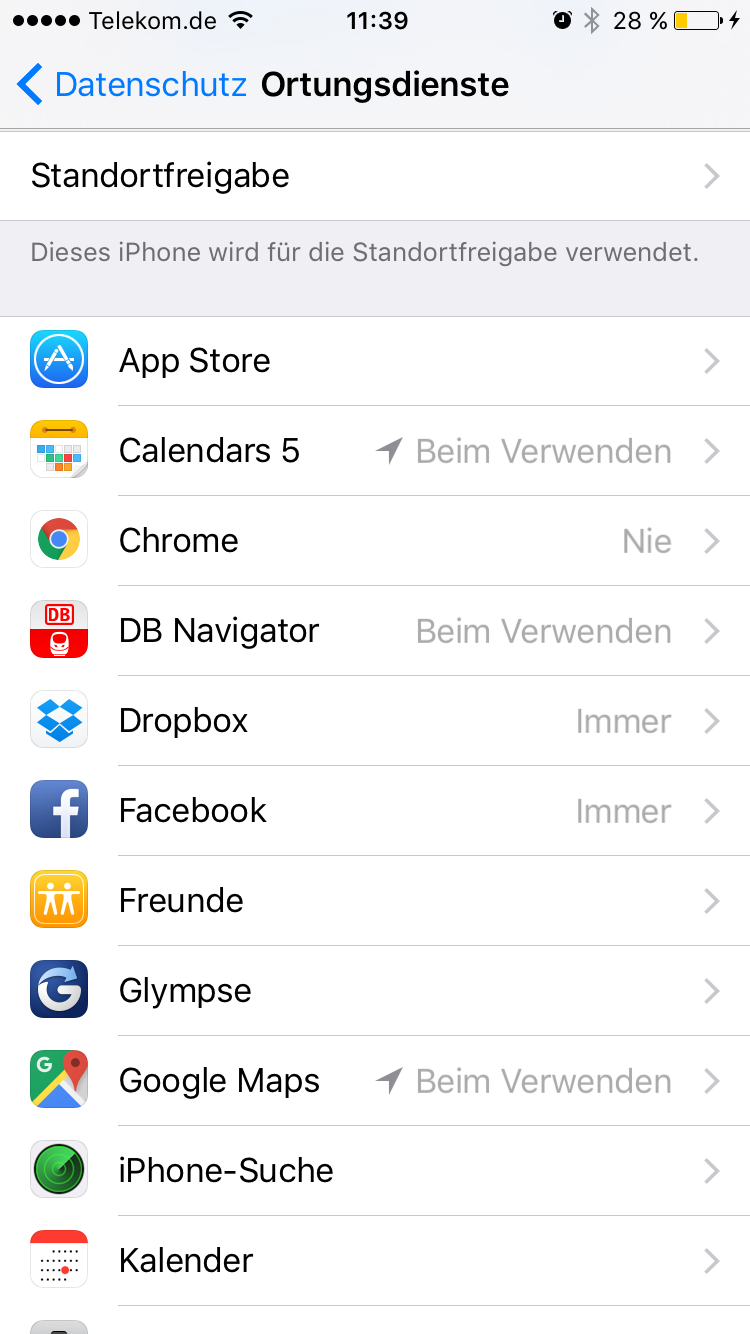This screenshot has width=750, height=1334.
Task: Select Facebook location settings row
Action: 375,811
